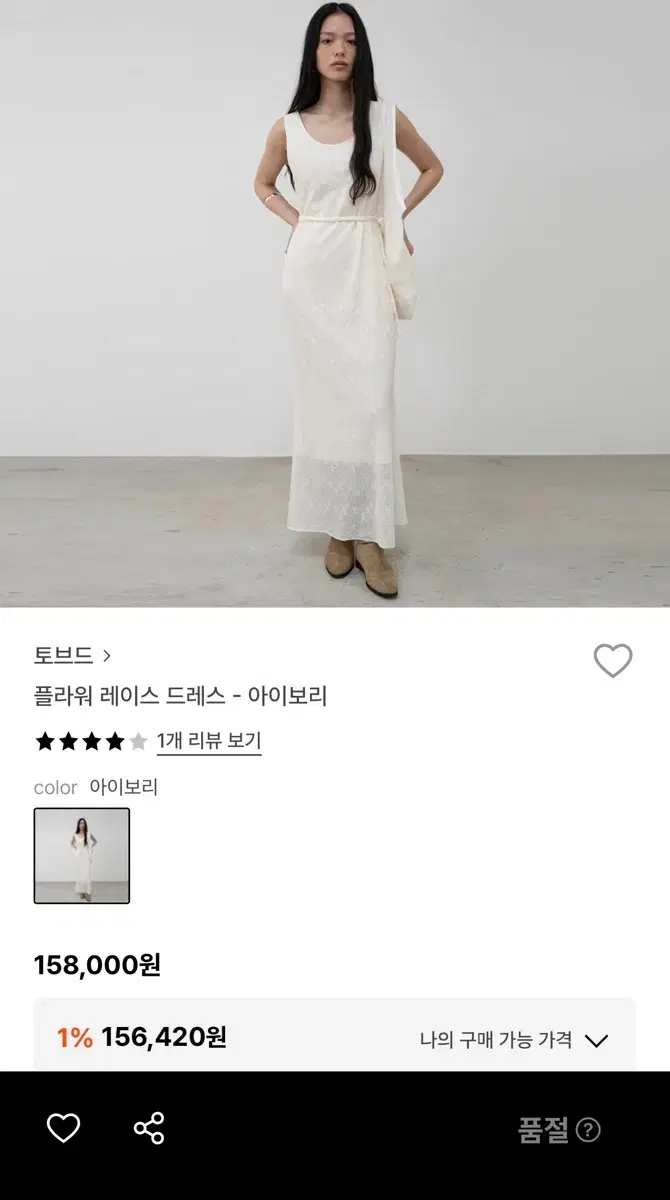Open the 토브드 brand page
The width and height of the screenshot is (670, 1200).
[x=72, y=656]
